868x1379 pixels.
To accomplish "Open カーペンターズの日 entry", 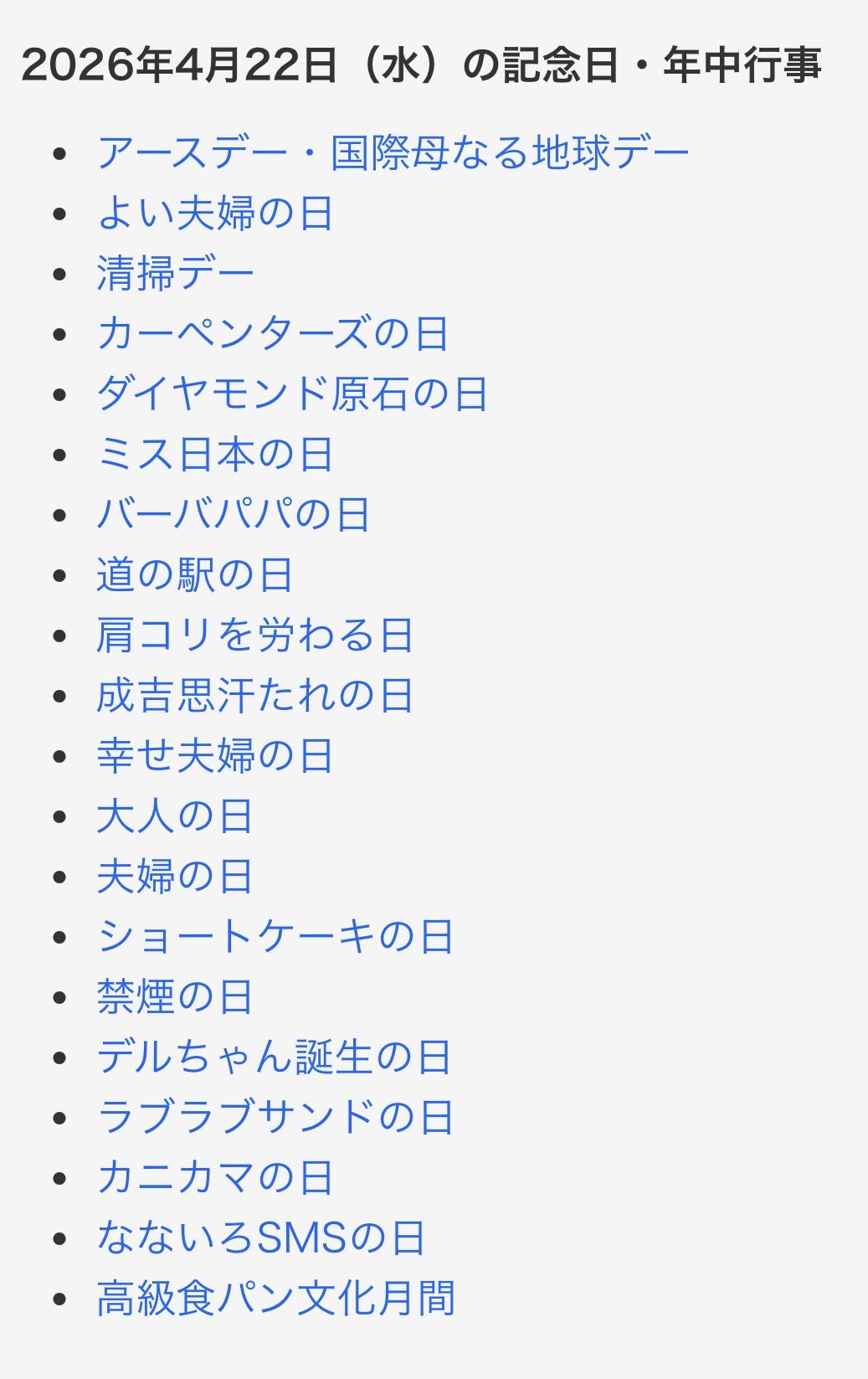I will click(273, 334).
